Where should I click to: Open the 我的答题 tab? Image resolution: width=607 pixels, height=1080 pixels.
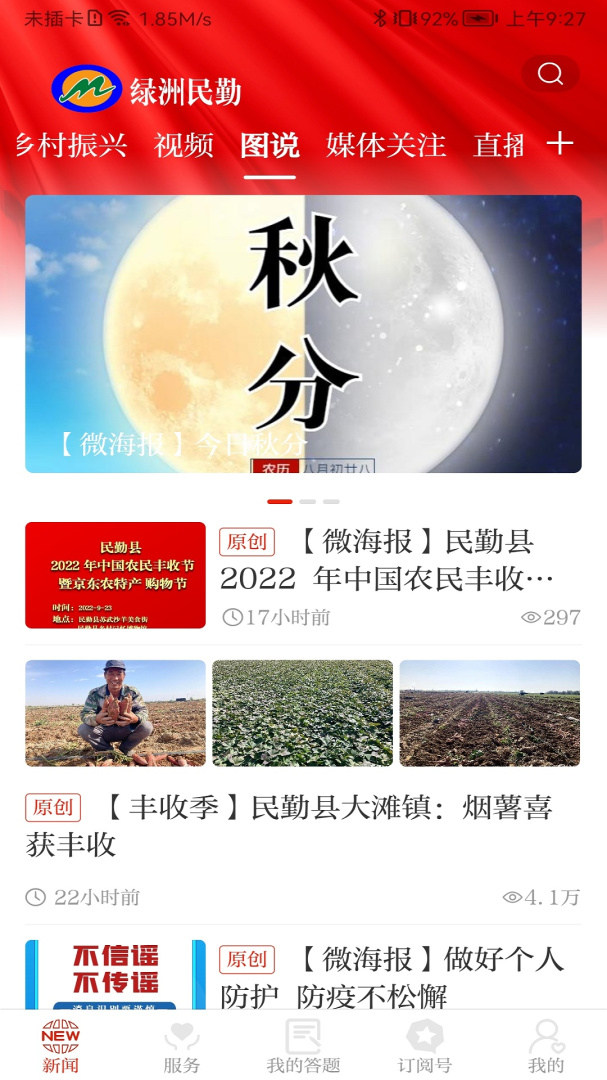click(x=303, y=1045)
